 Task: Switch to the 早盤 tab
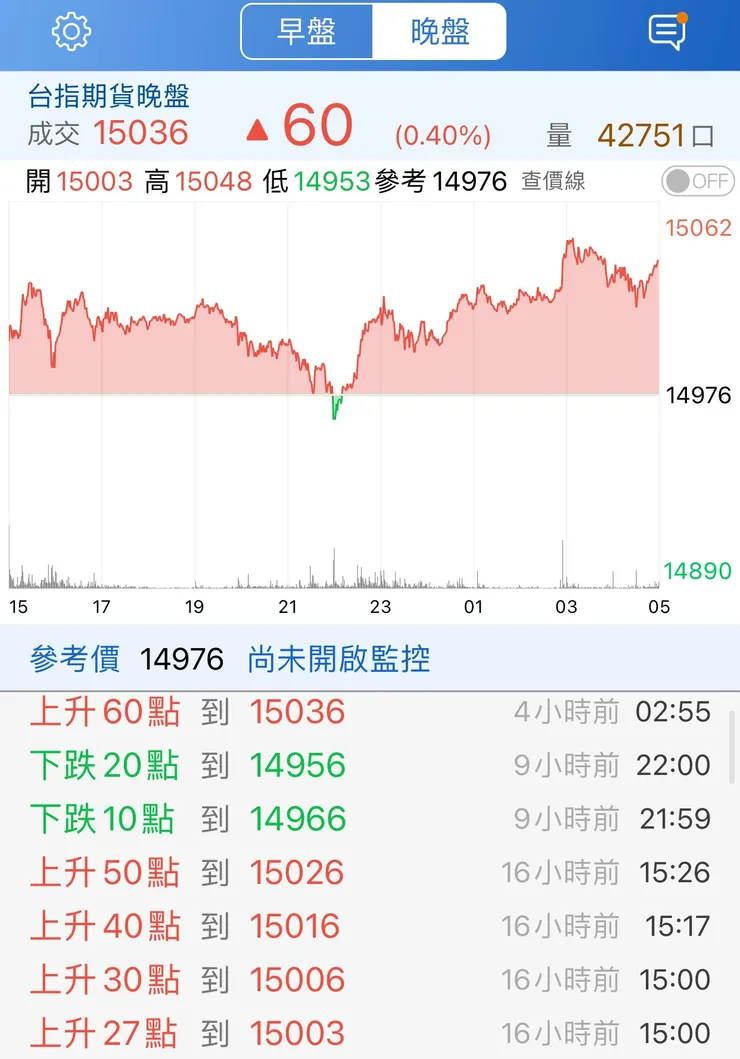pos(307,32)
